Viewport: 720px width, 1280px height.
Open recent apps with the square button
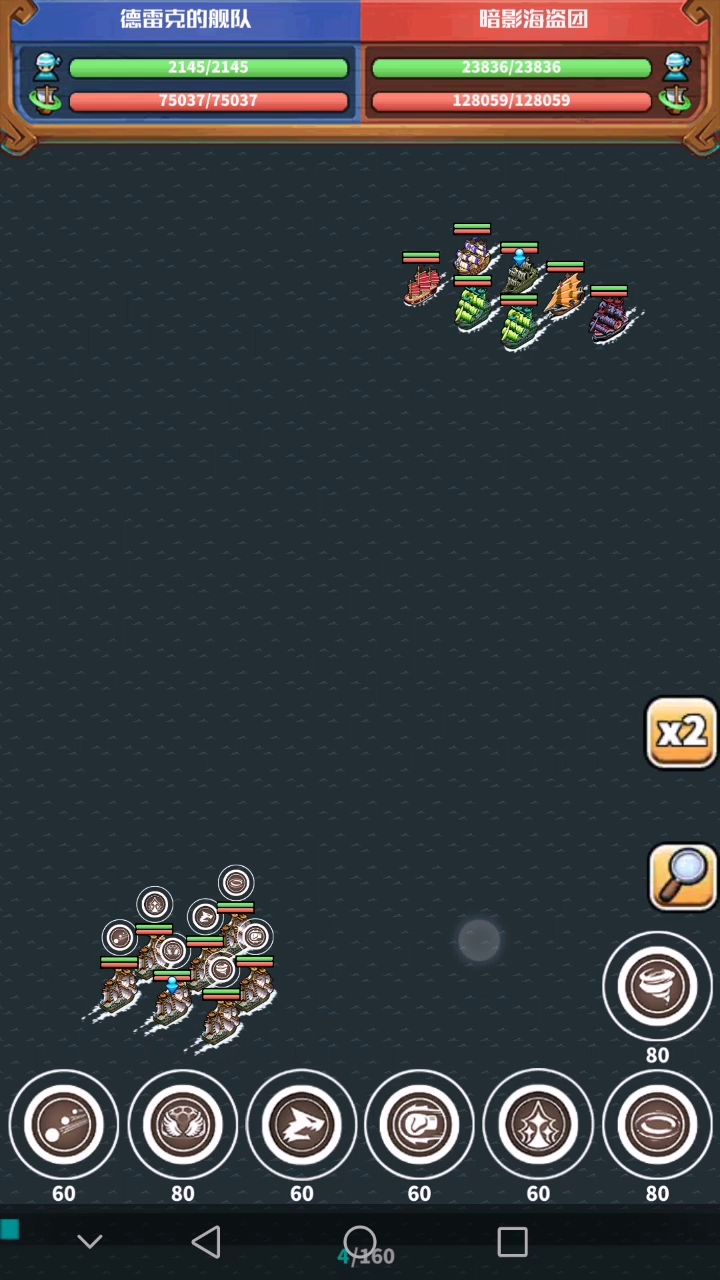pyautogui.click(x=512, y=1242)
